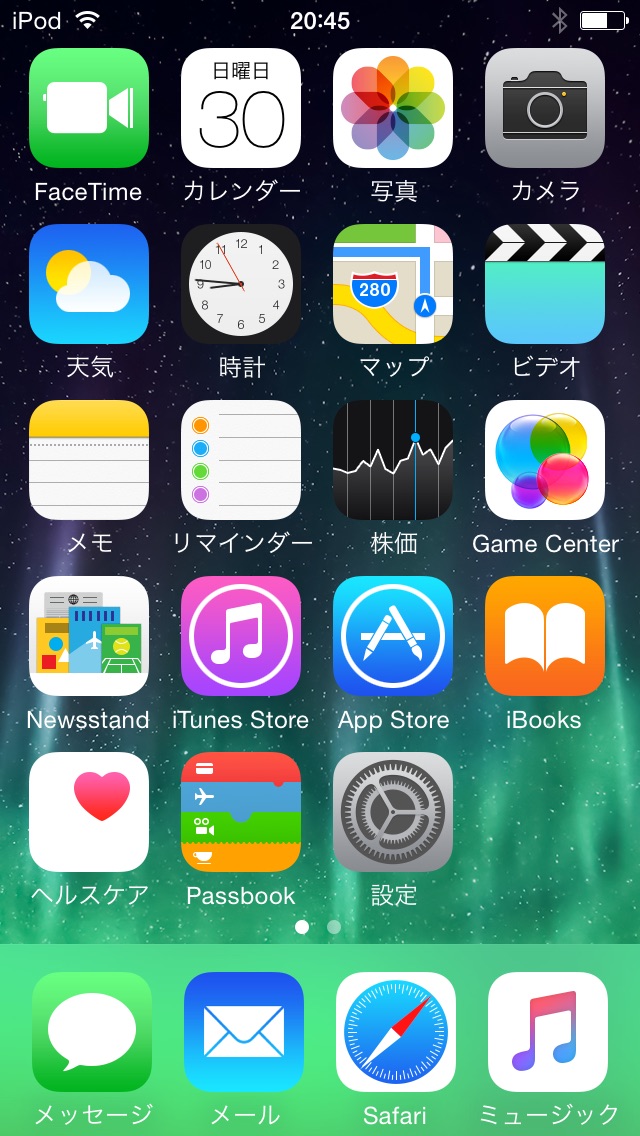
Task: Launch Game Center
Action: point(545,460)
